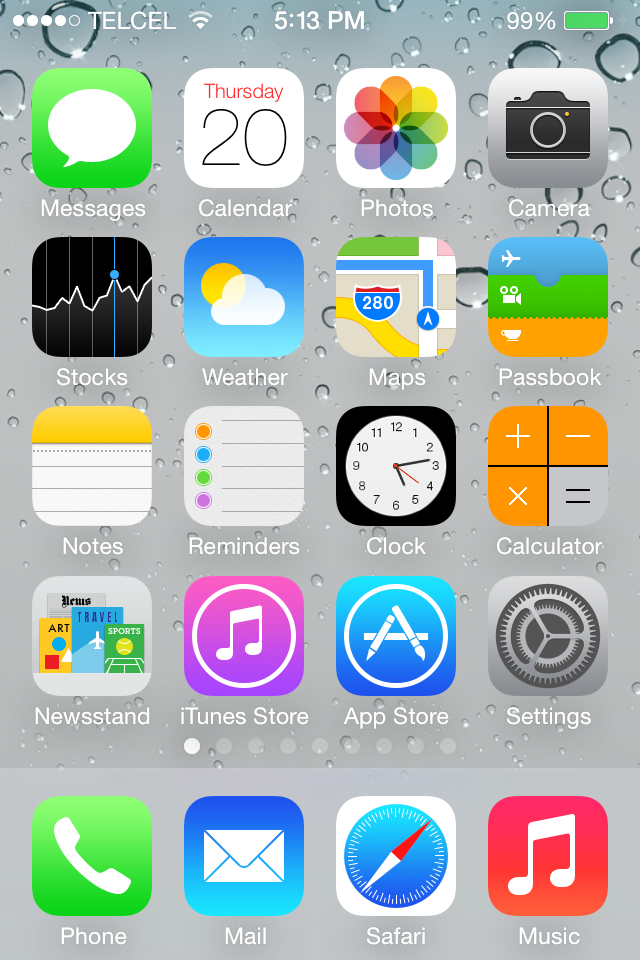Launch the Clock app

pos(396,466)
